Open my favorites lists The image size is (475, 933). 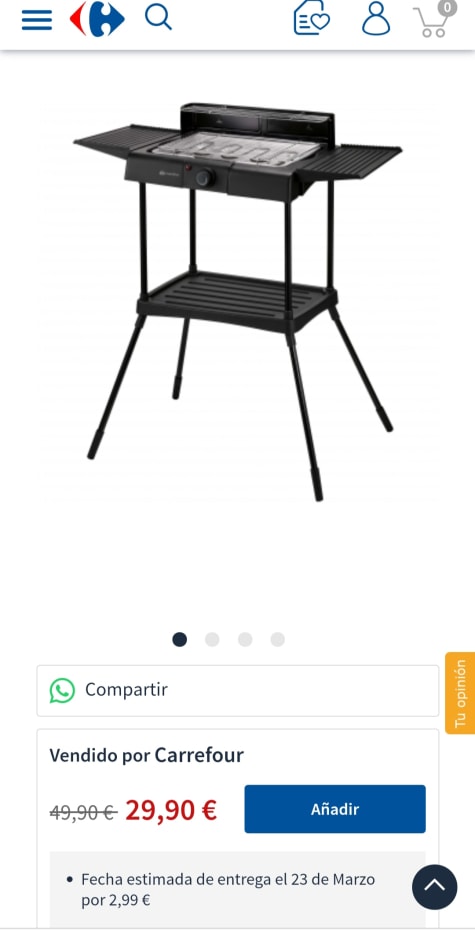(x=311, y=18)
